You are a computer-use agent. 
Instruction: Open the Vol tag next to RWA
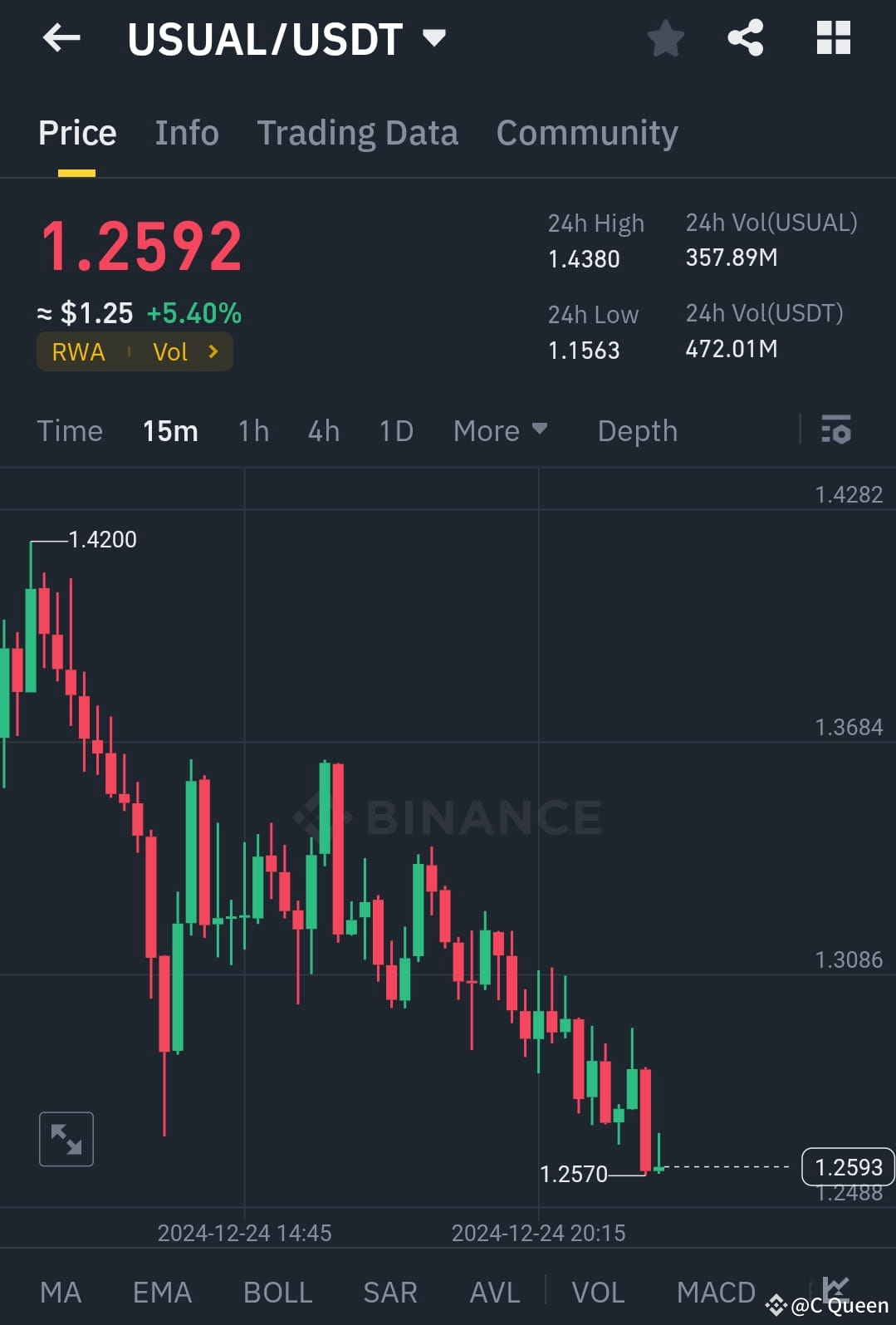tap(172, 351)
